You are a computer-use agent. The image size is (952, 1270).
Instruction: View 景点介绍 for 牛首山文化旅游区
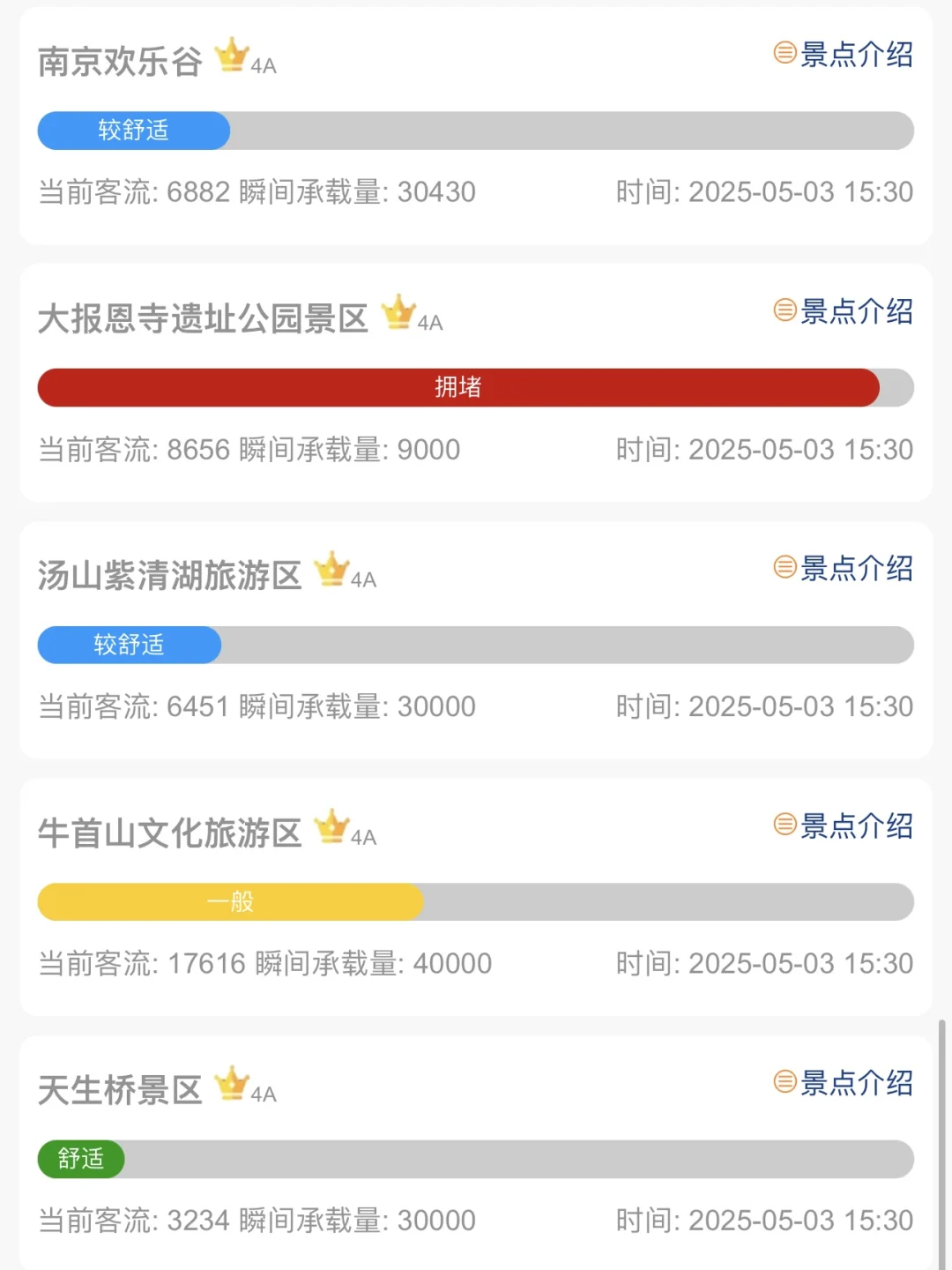pos(844,825)
